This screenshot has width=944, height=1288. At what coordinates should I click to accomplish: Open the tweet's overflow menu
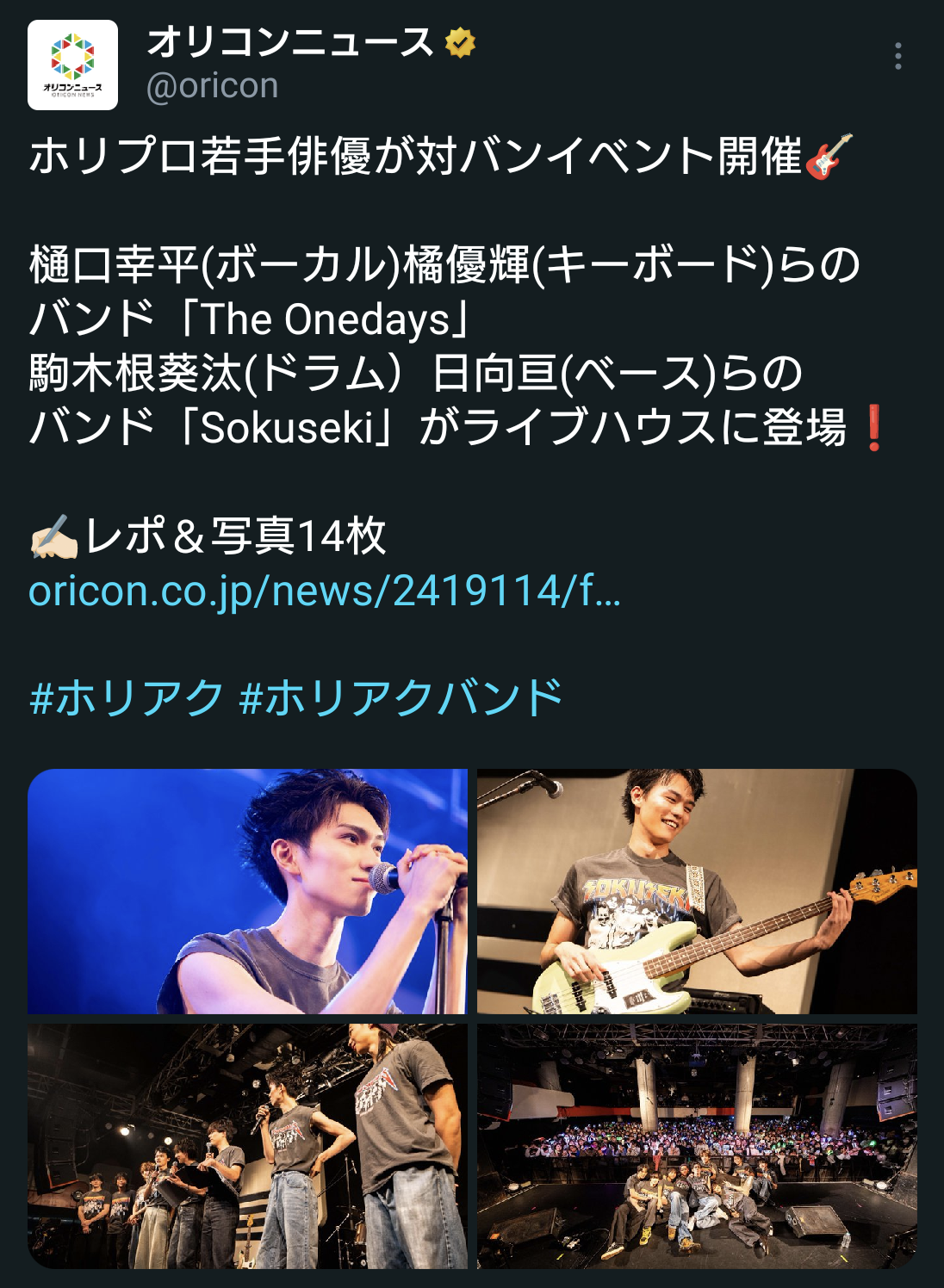[x=897, y=56]
